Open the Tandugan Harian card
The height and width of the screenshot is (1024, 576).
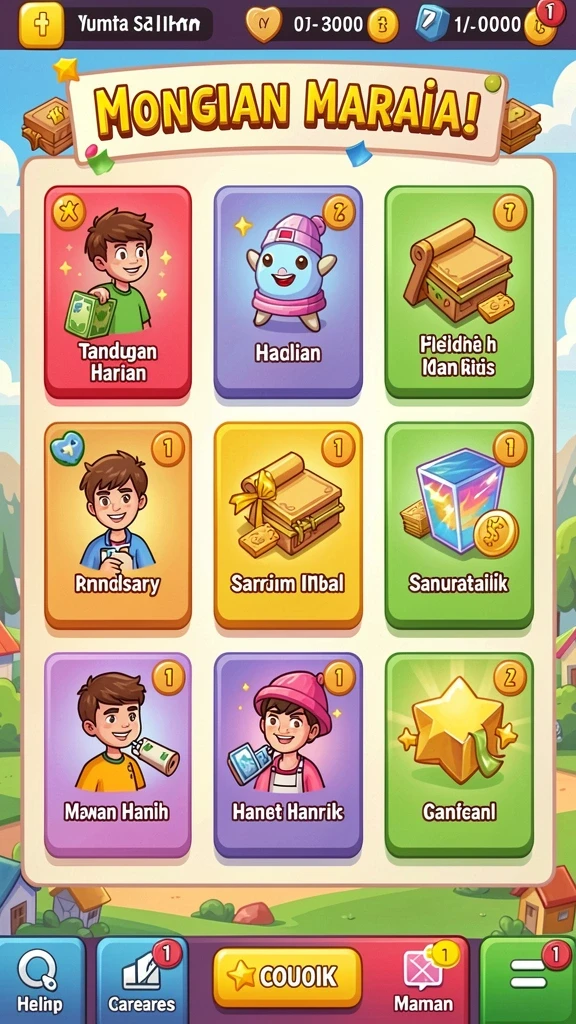point(118,292)
